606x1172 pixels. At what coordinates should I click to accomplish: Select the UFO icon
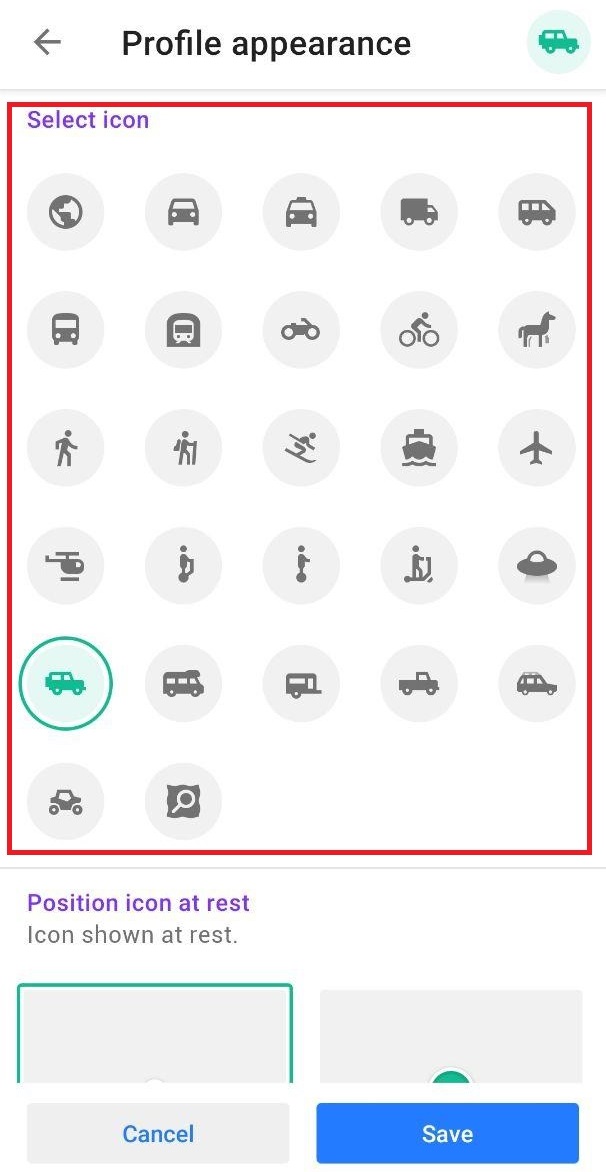click(537, 565)
